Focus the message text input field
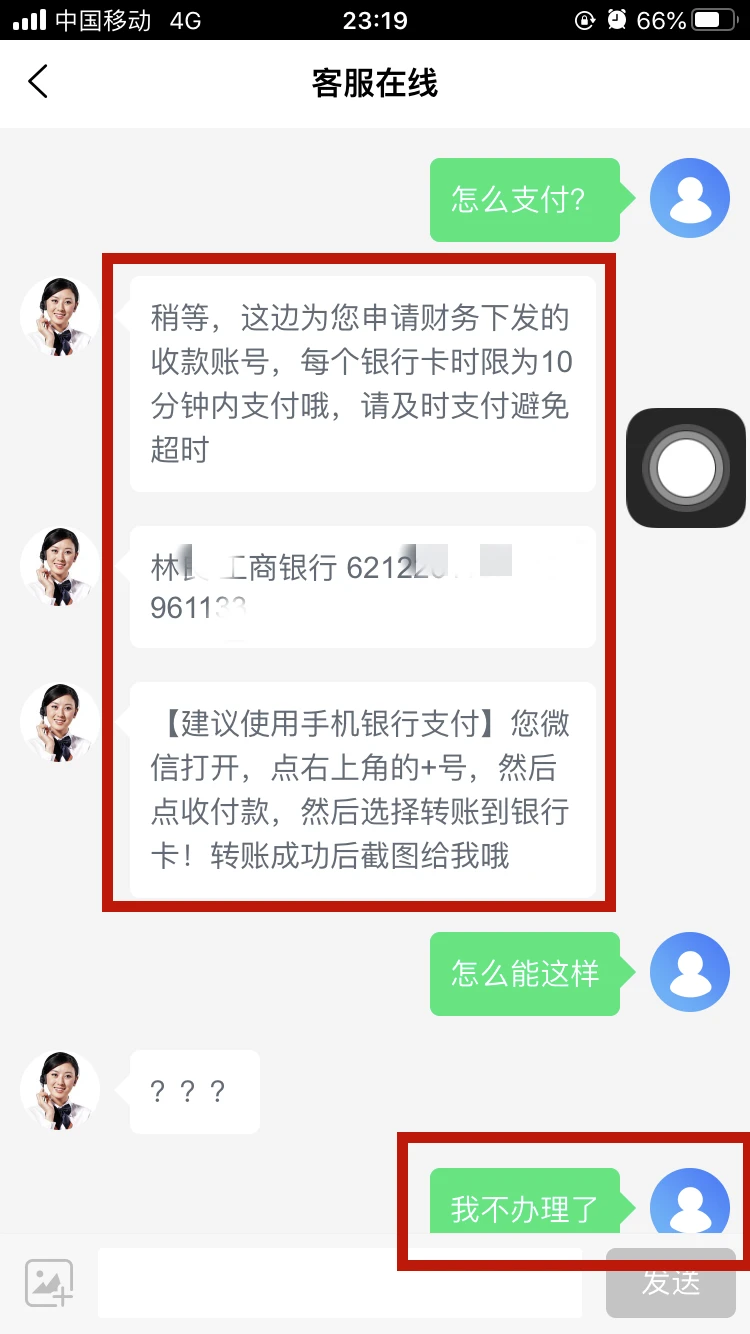 340,1283
